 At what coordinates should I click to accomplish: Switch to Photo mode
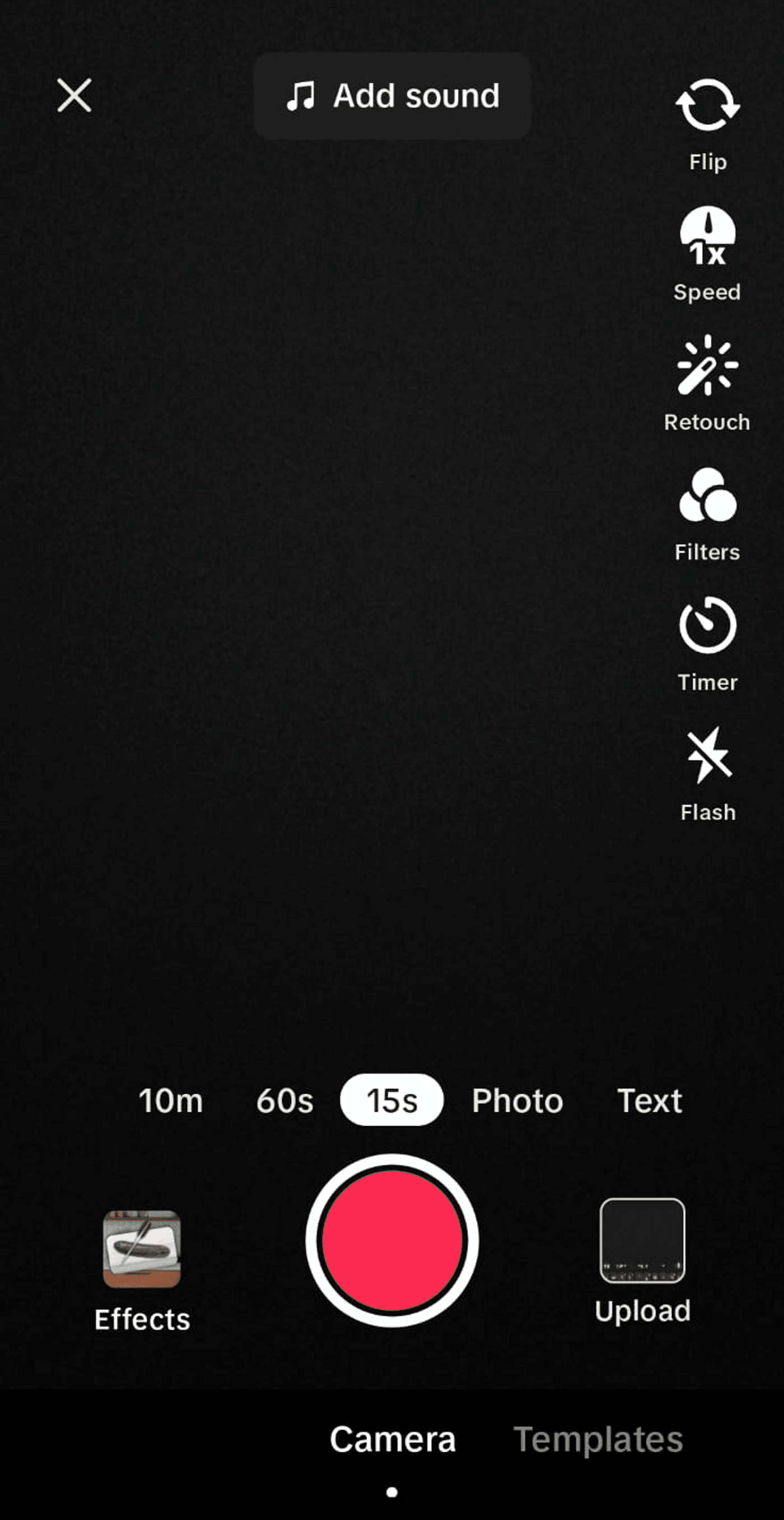tap(517, 1100)
